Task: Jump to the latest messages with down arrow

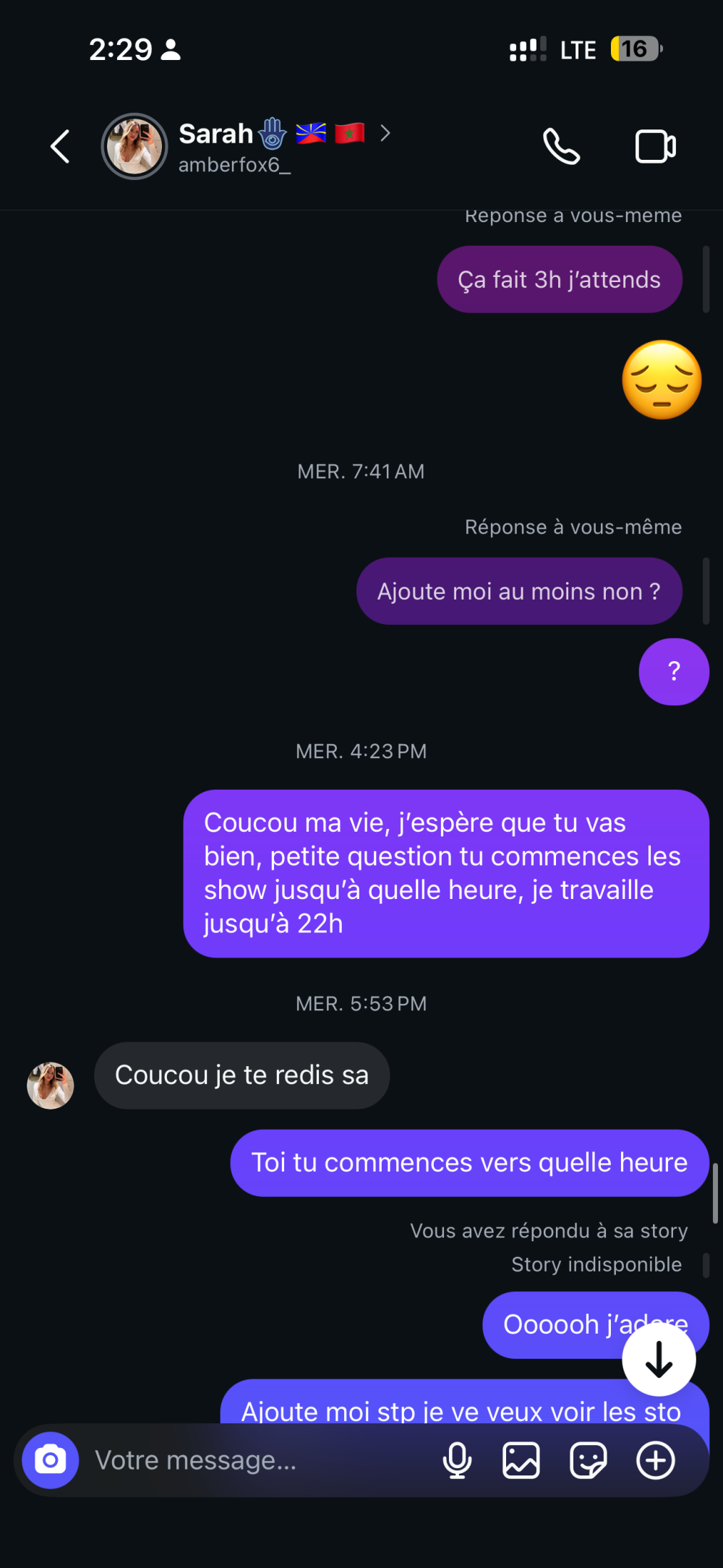Action: [659, 1359]
